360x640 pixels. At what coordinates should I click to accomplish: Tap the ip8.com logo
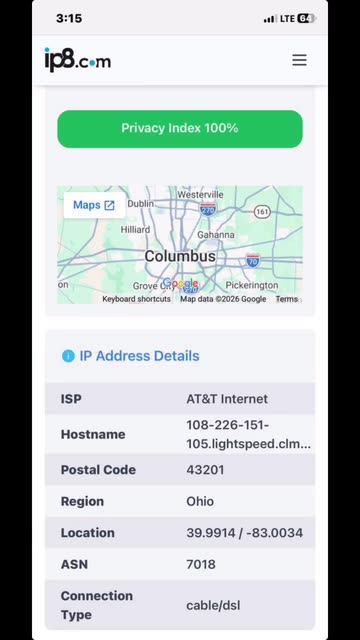coord(78,60)
